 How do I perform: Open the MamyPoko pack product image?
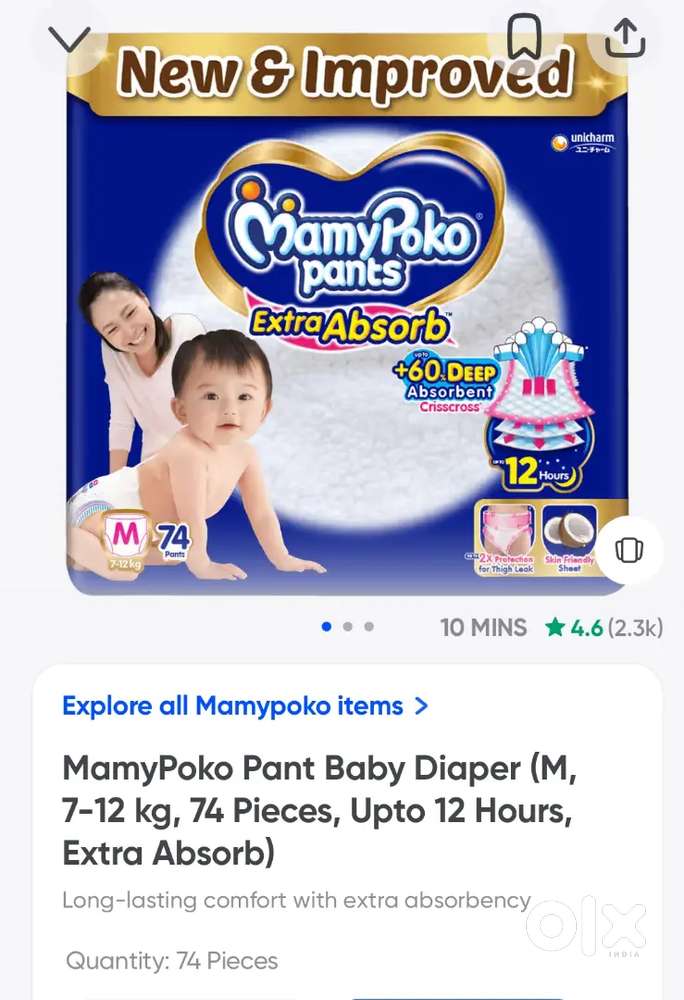coord(347,314)
